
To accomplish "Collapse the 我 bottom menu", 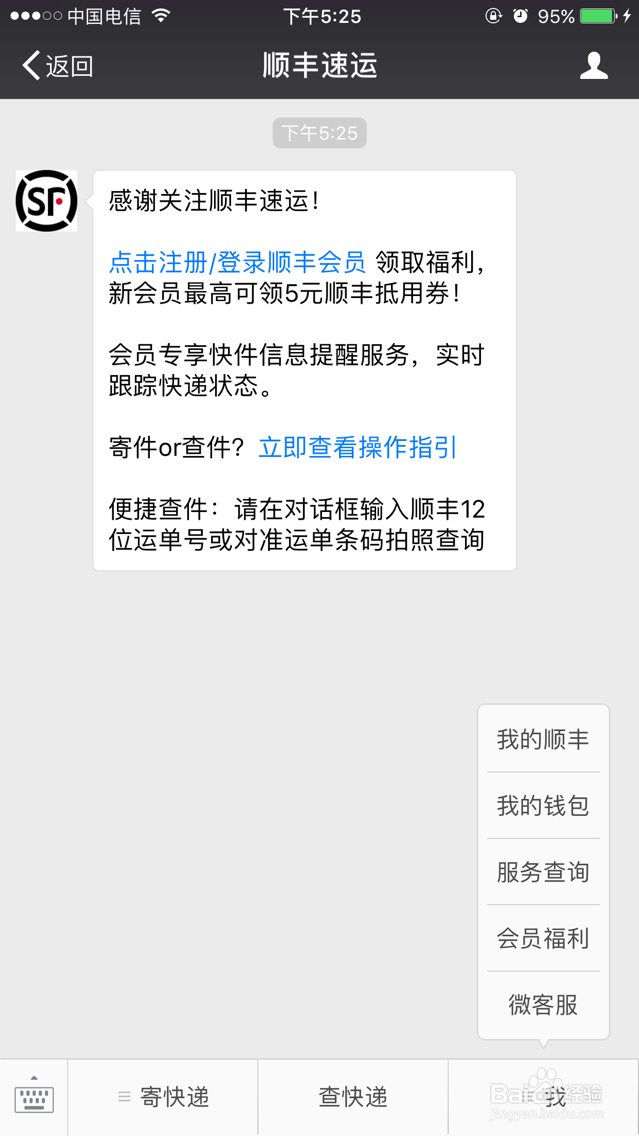I will click(543, 1097).
